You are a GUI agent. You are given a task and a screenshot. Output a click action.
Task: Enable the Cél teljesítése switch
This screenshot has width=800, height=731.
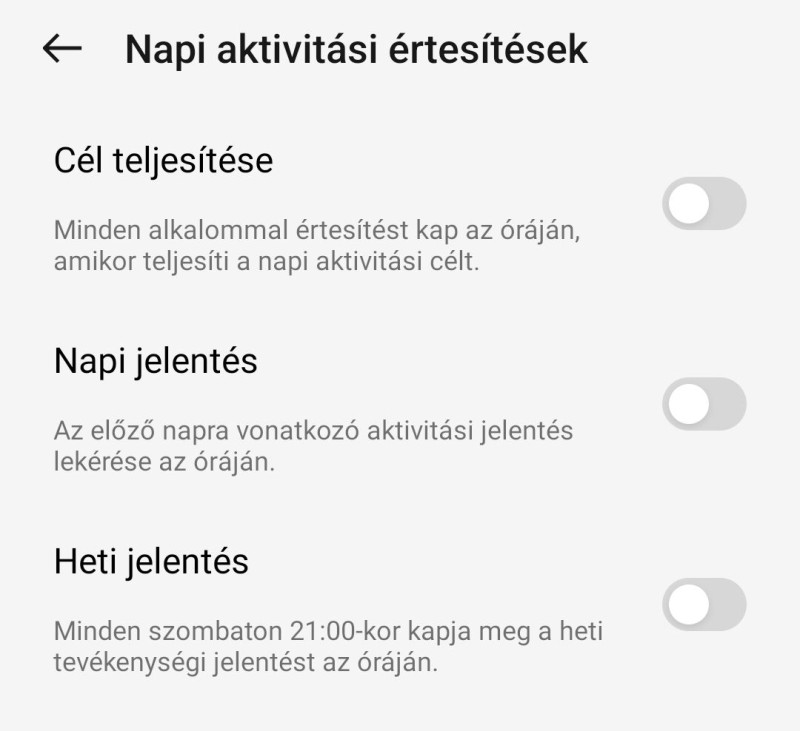[704, 204]
